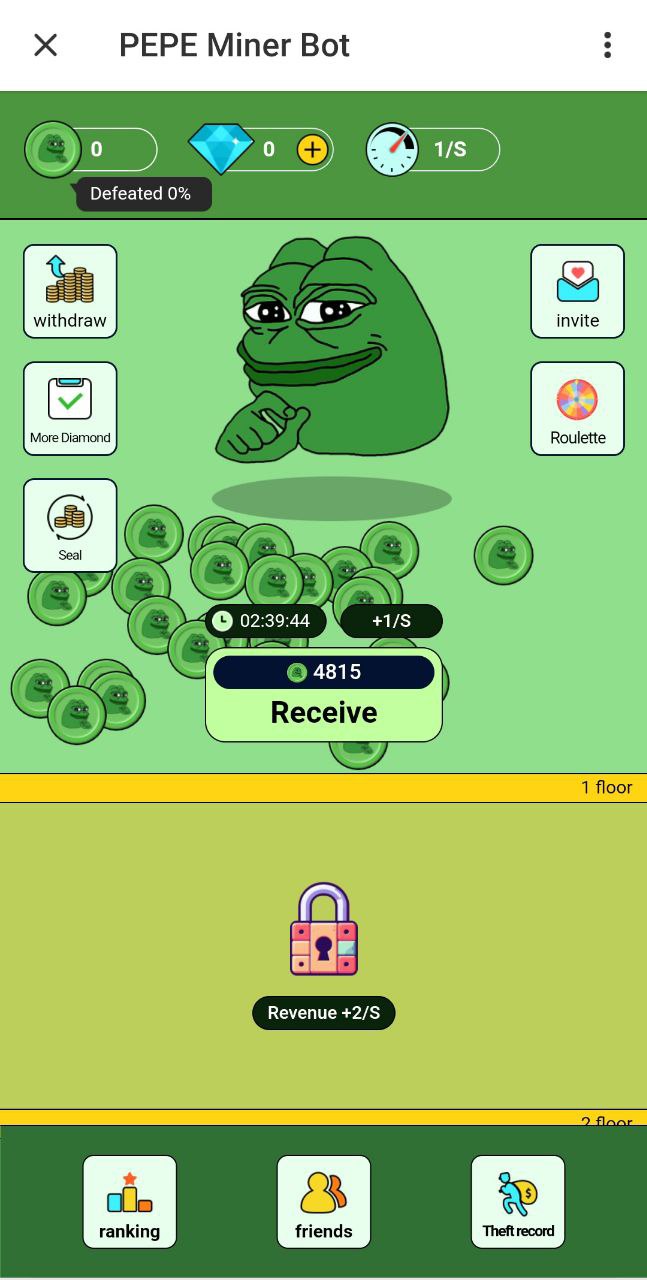
Task: Open the withdraw option
Action: 70,291
